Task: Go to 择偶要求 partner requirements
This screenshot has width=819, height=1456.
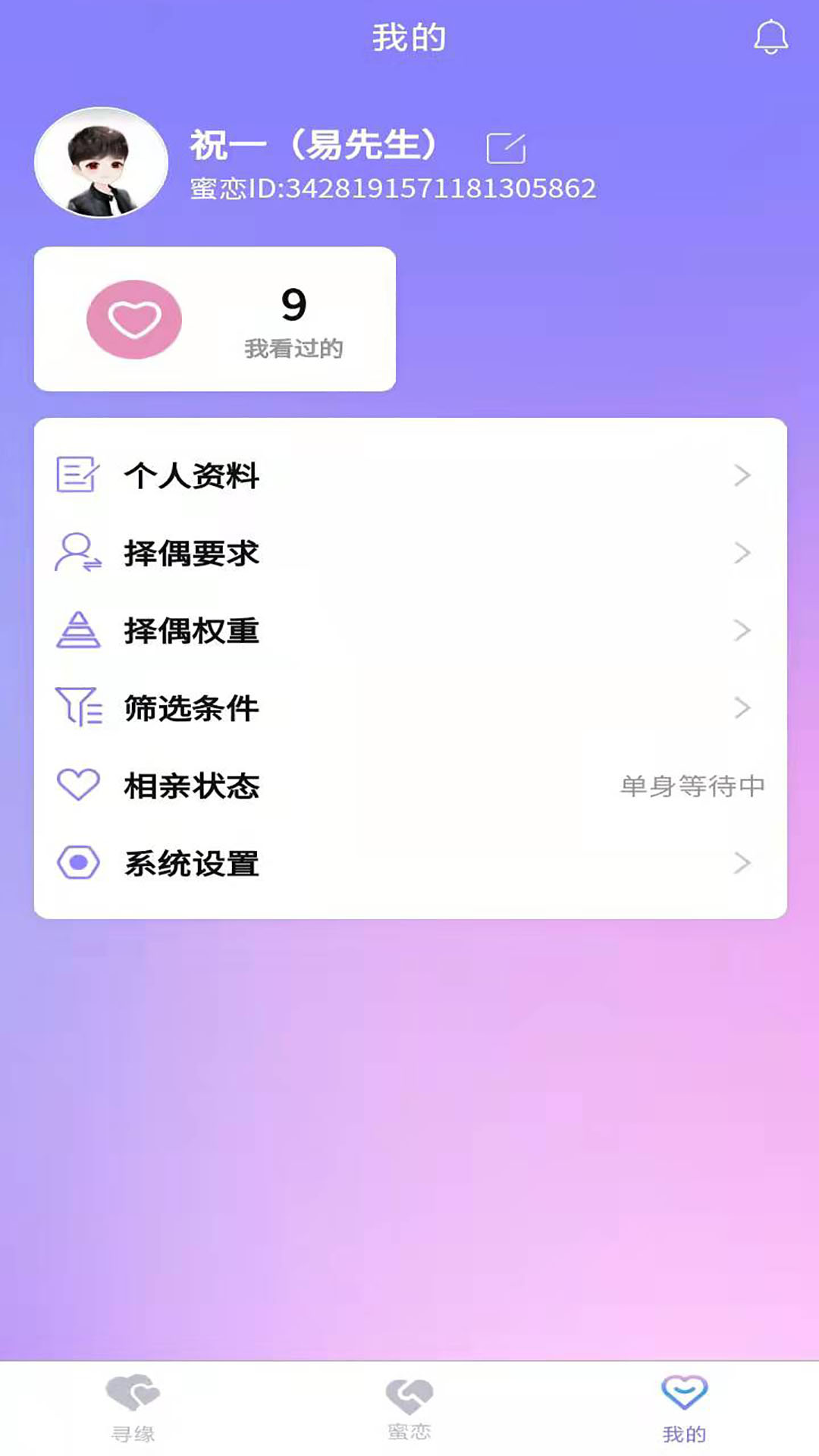Action: point(409,554)
